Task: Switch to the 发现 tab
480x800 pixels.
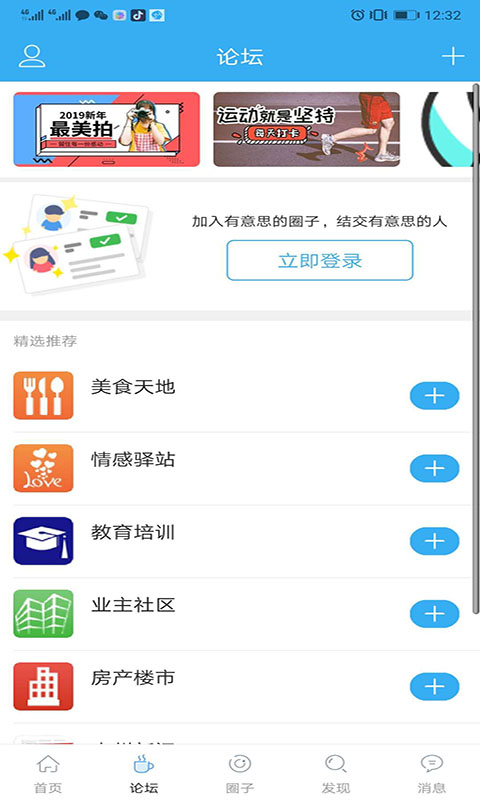Action: [336, 773]
